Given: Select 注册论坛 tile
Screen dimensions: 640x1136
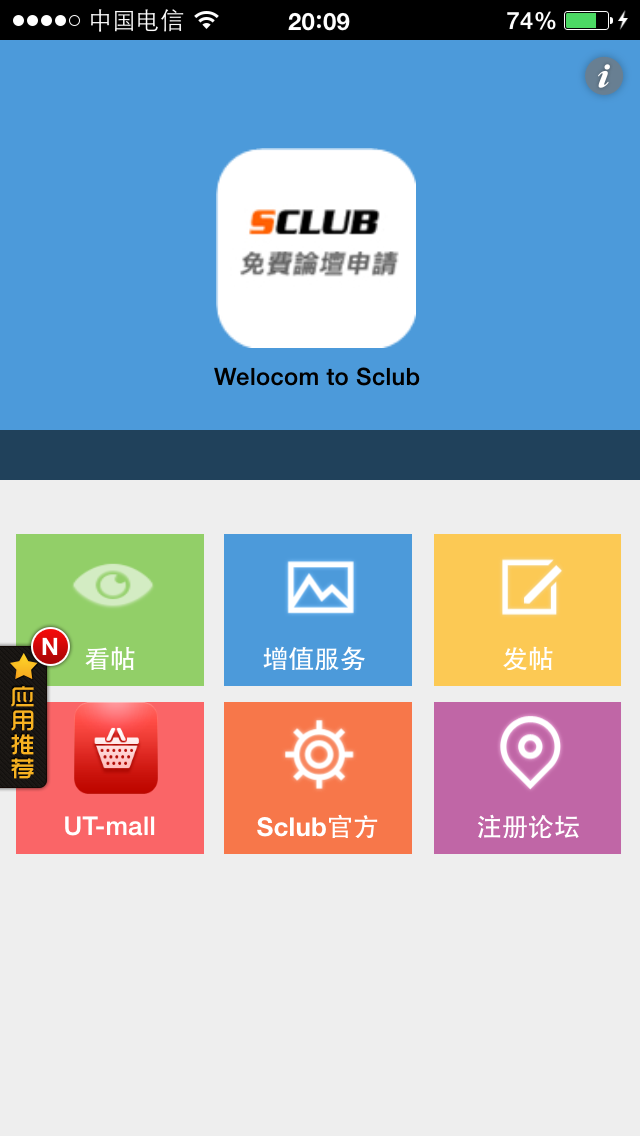Looking at the screenshot, I should point(527,778).
